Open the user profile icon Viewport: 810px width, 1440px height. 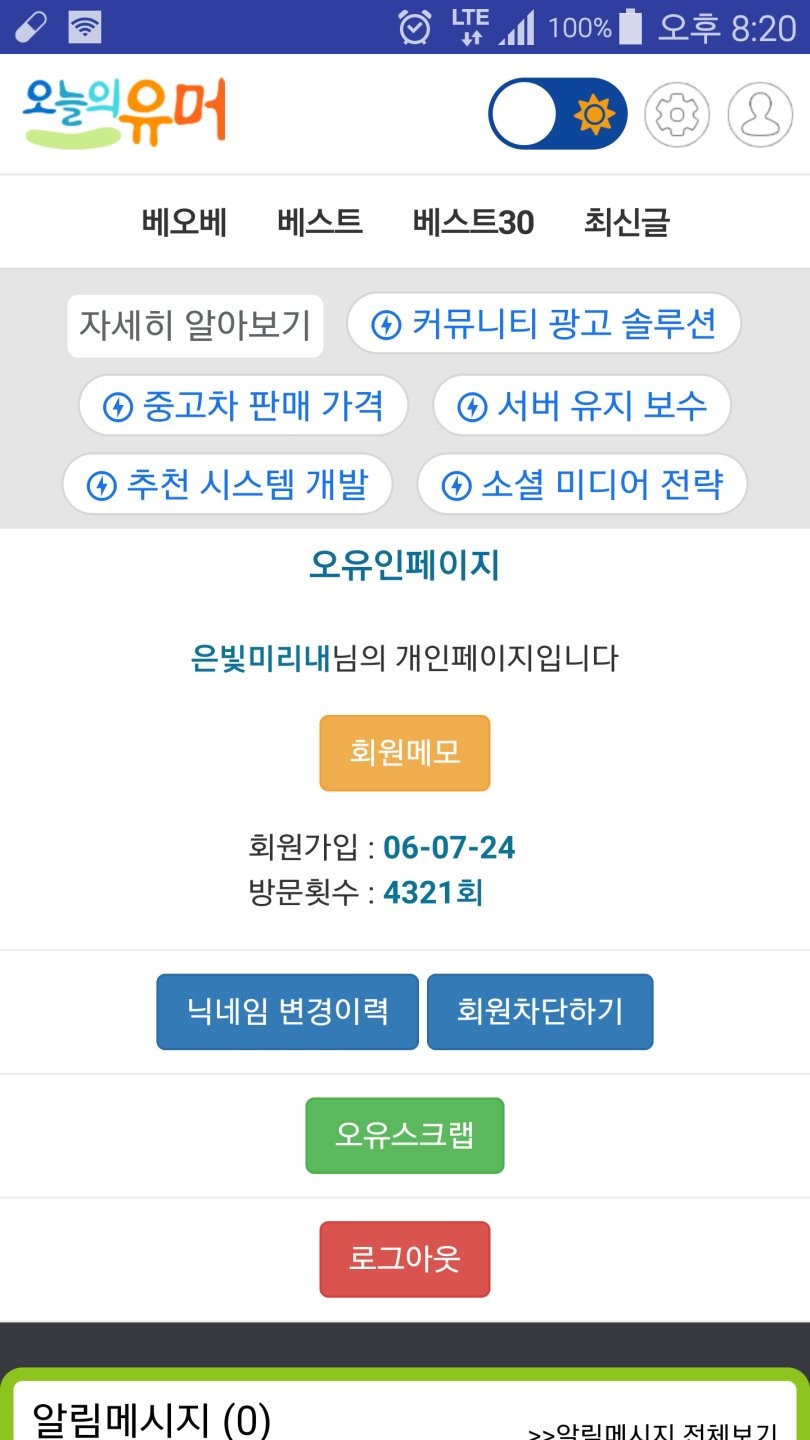(x=760, y=114)
